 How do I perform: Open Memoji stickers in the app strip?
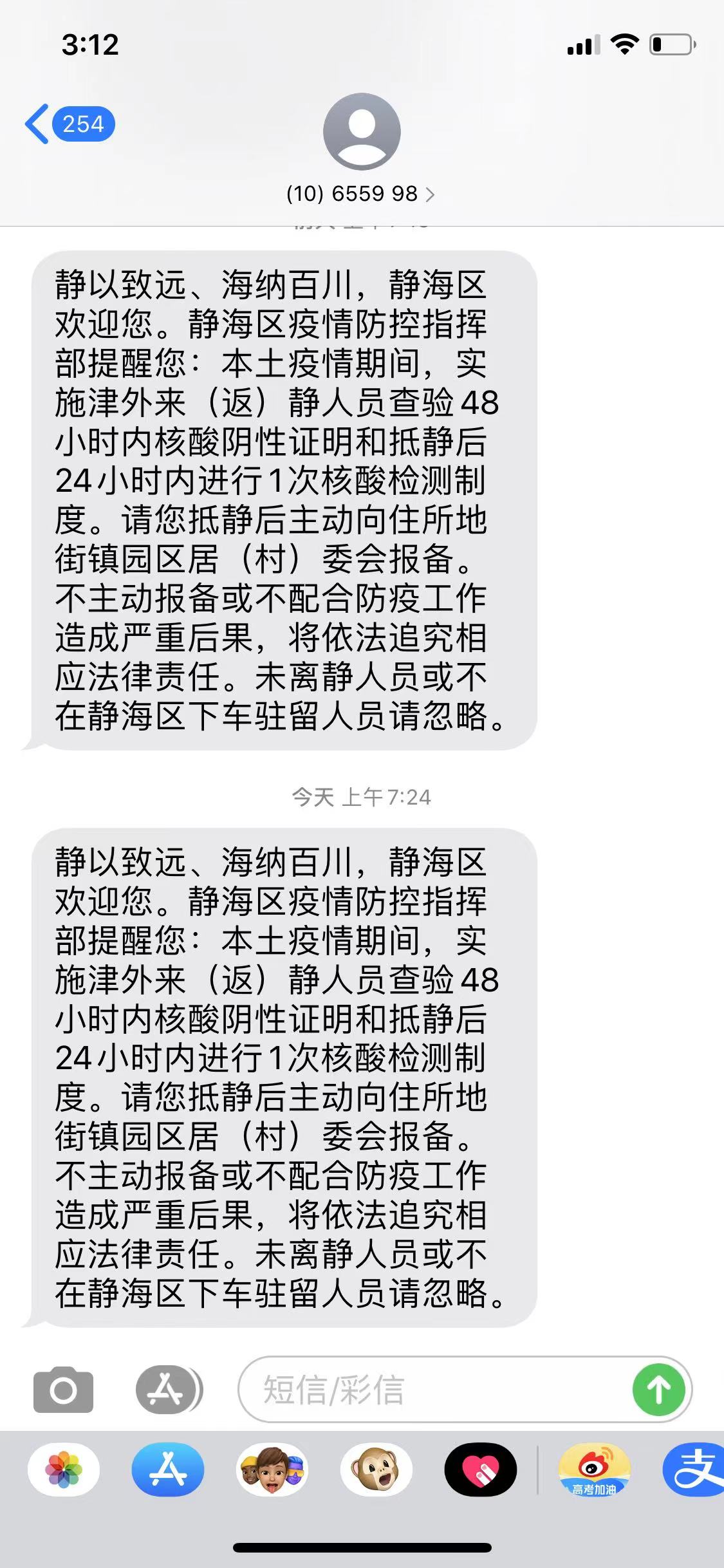pos(272,1470)
